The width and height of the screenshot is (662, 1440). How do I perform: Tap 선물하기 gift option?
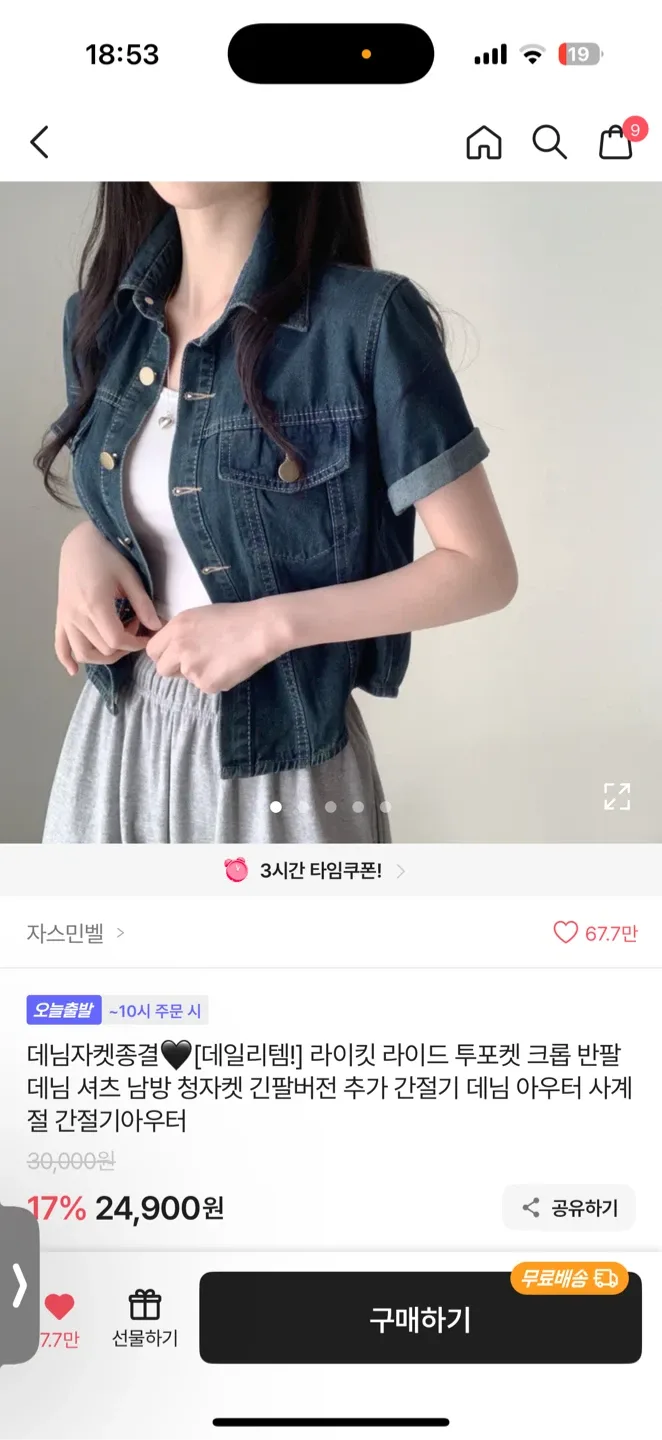pos(145,1317)
